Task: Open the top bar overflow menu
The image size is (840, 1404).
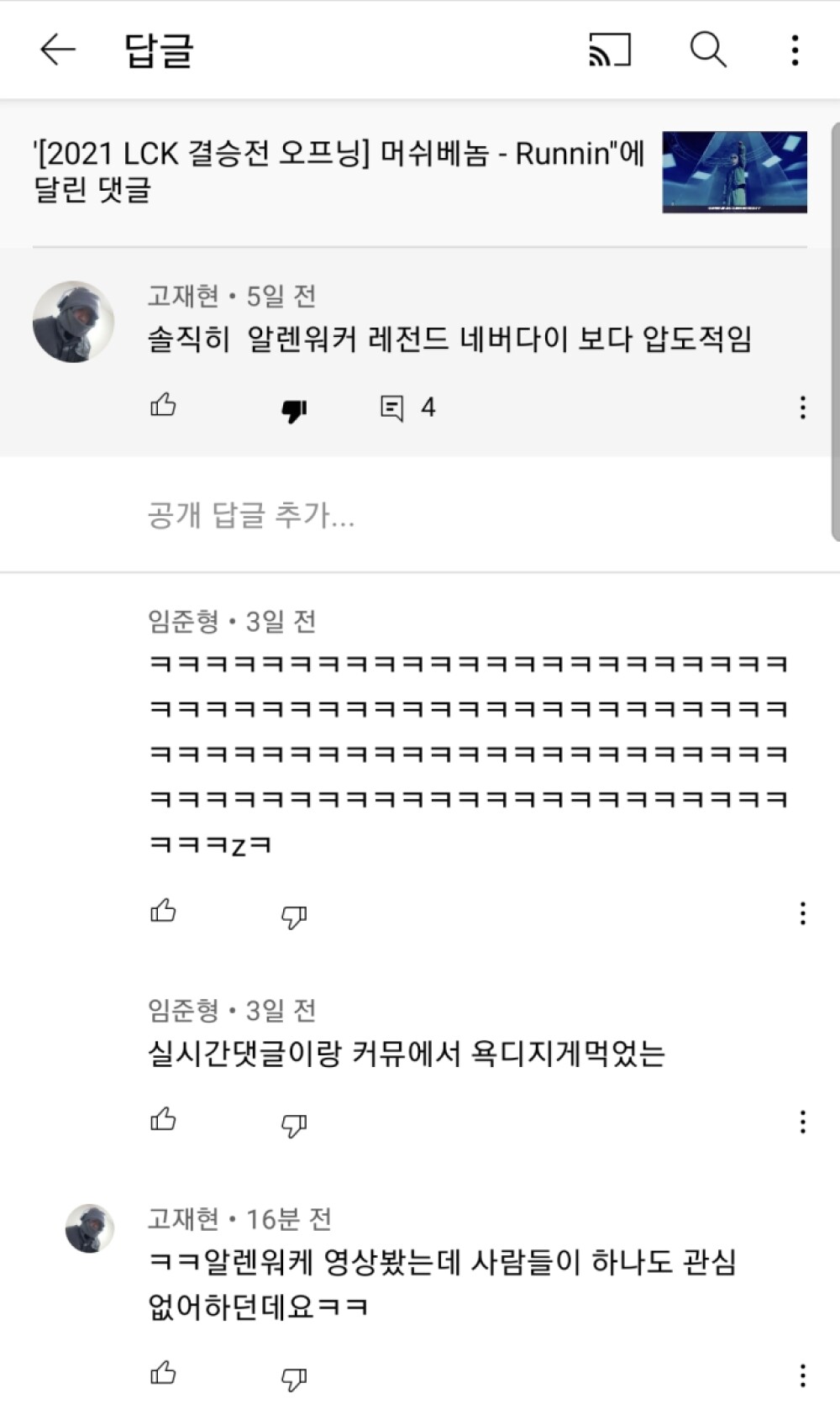Action: point(795,50)
